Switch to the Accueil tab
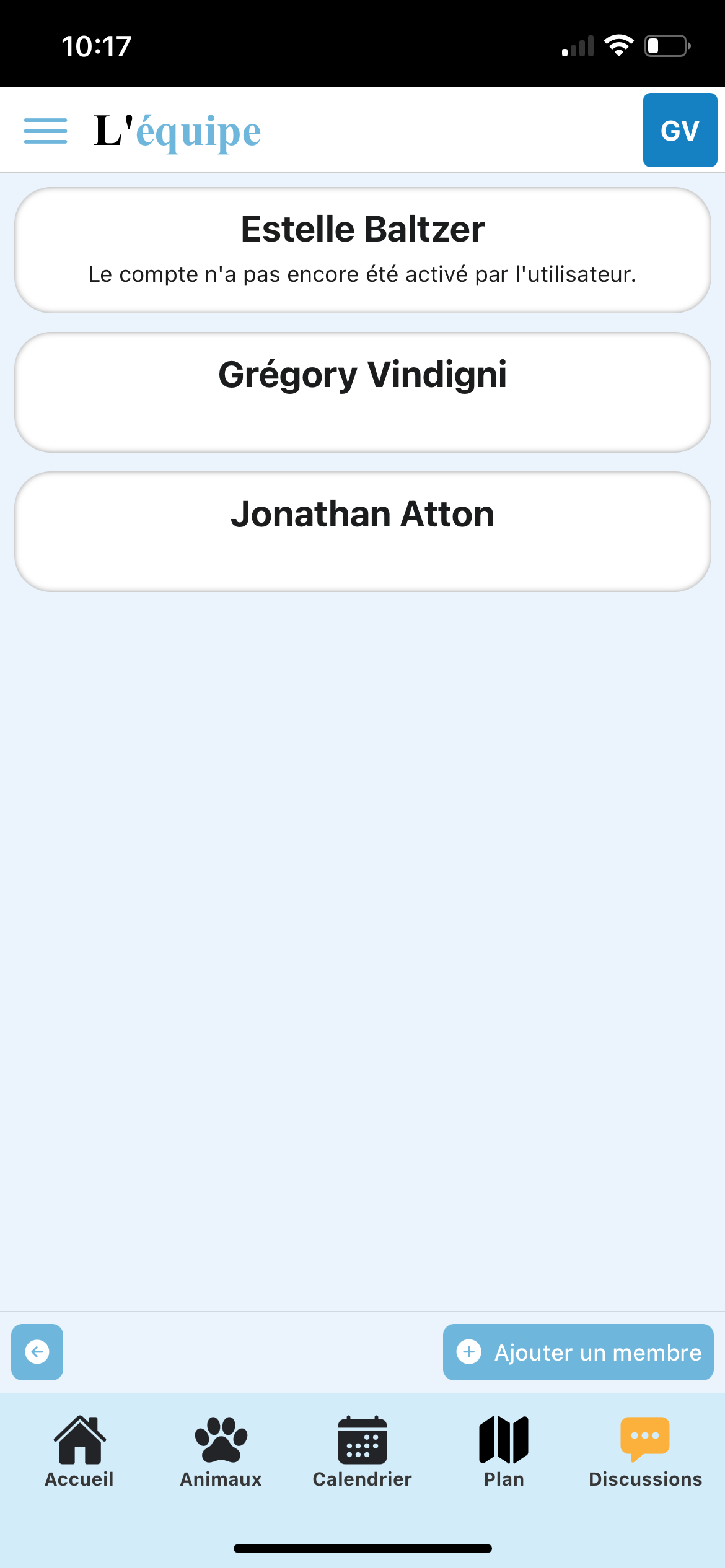The width and height of the screenshot is (725, 1568). coord(79,1452)
